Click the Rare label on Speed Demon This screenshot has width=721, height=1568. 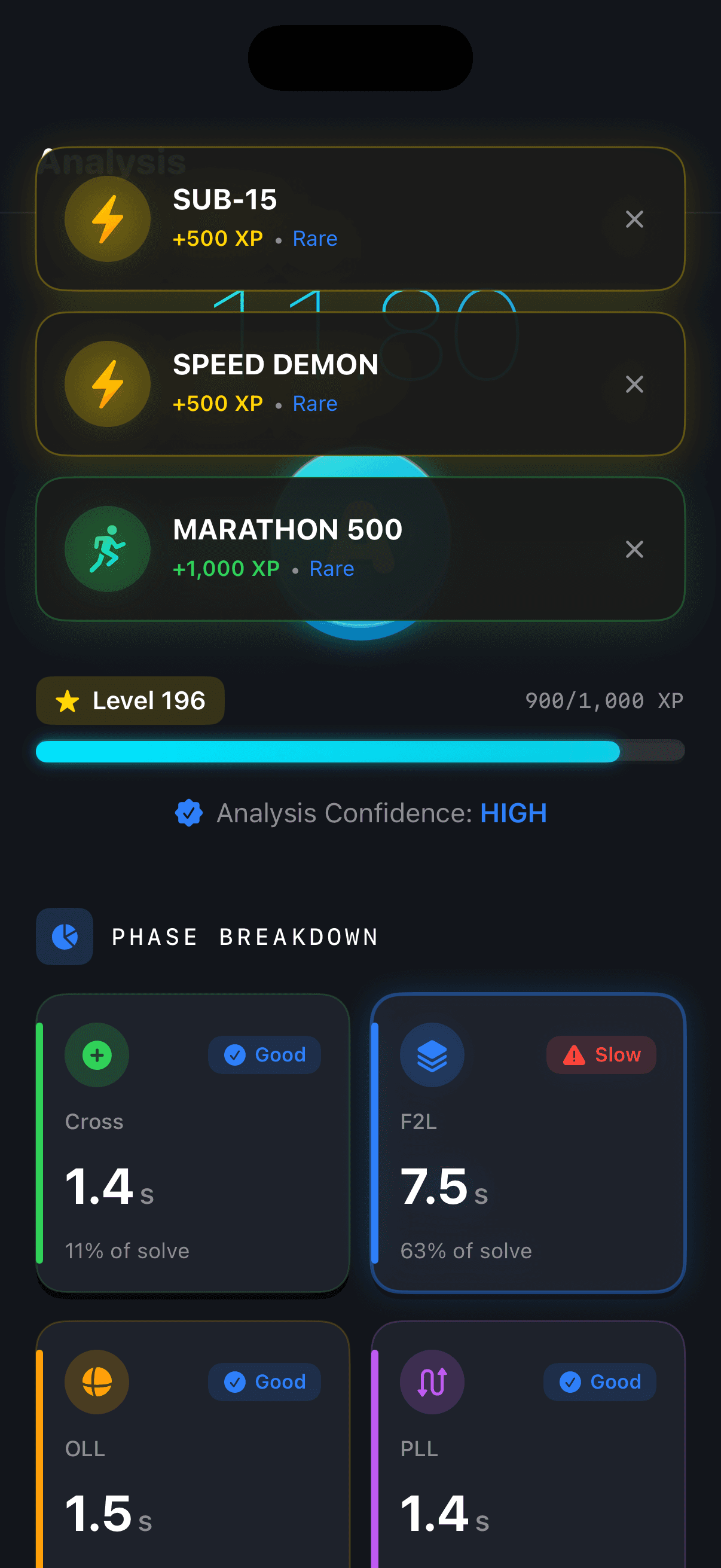click(314, 403)
